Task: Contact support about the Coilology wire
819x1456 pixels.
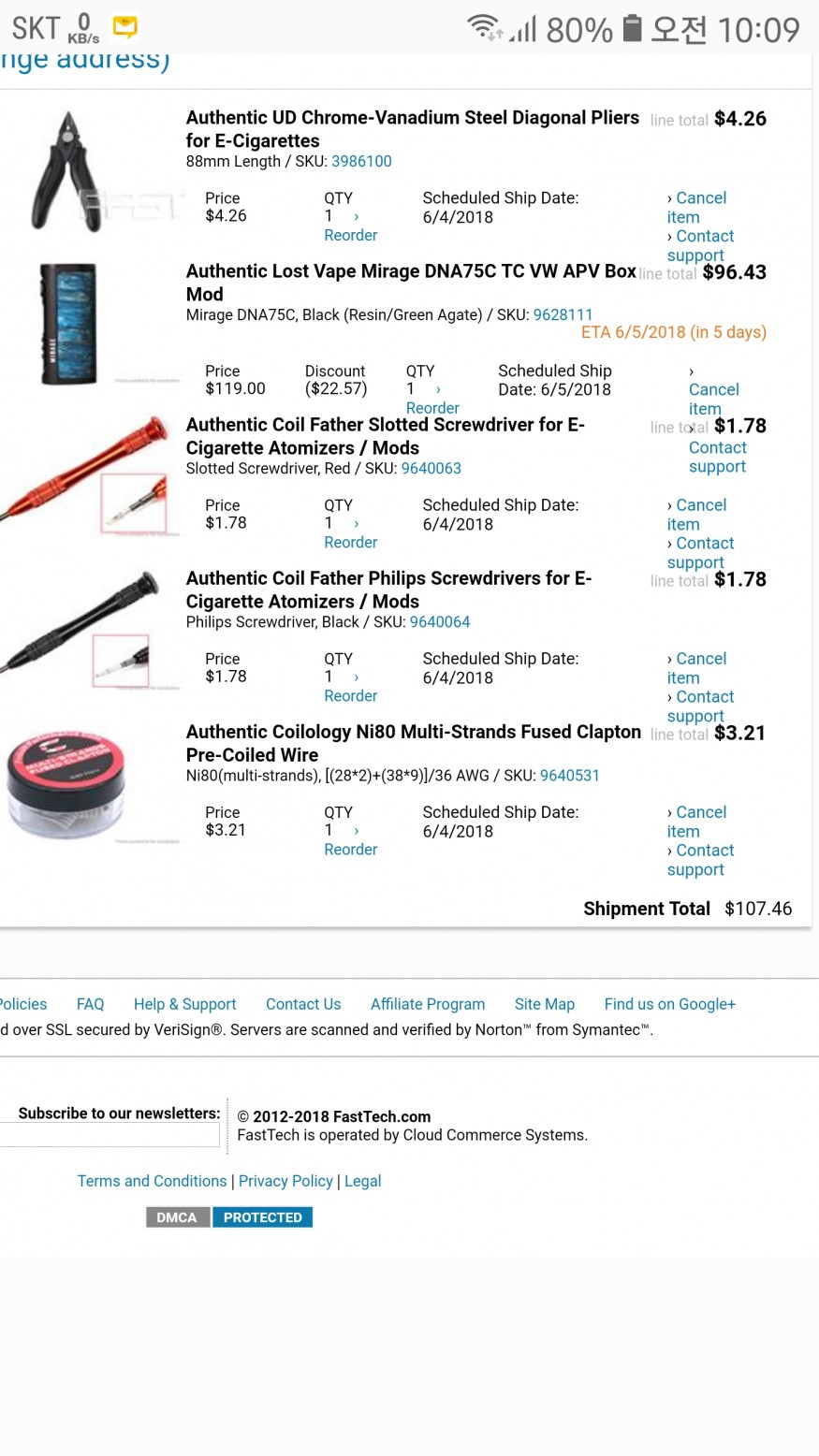Action: click(x=700, y=860)
